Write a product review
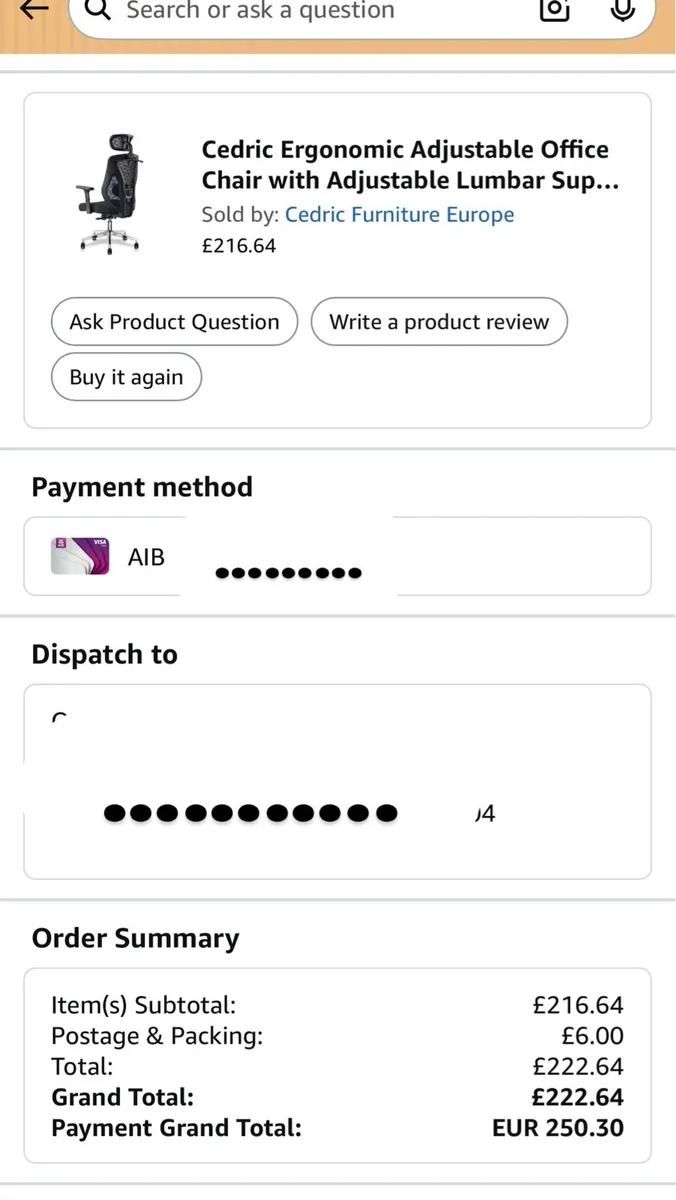The height and width of the screenshot is (1200, 676). 439,322
